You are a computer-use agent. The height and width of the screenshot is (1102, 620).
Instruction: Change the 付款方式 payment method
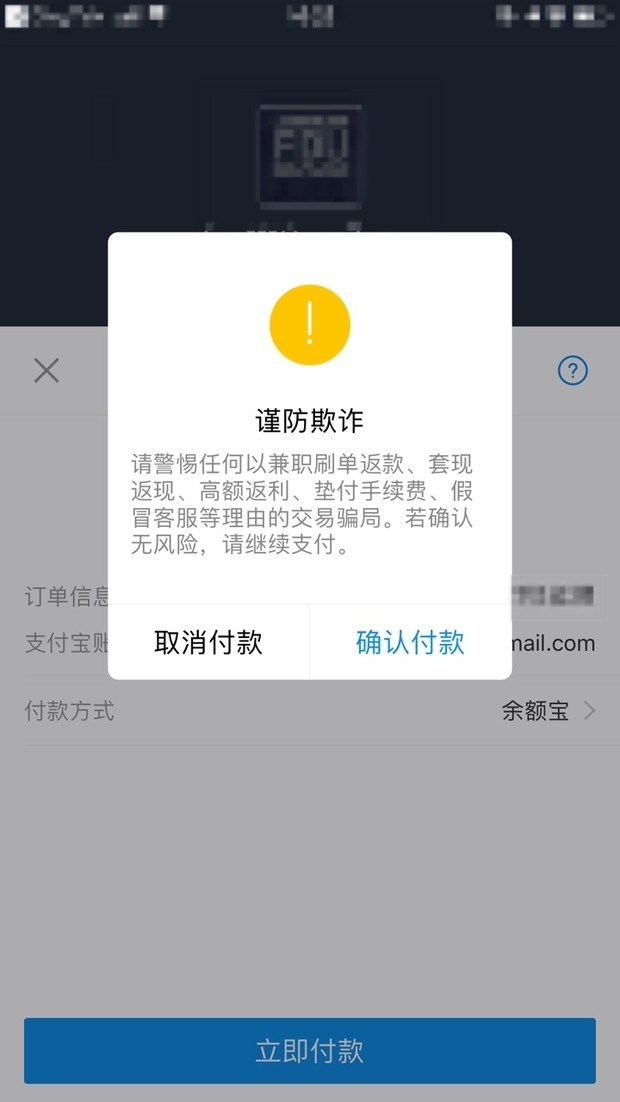548,711
